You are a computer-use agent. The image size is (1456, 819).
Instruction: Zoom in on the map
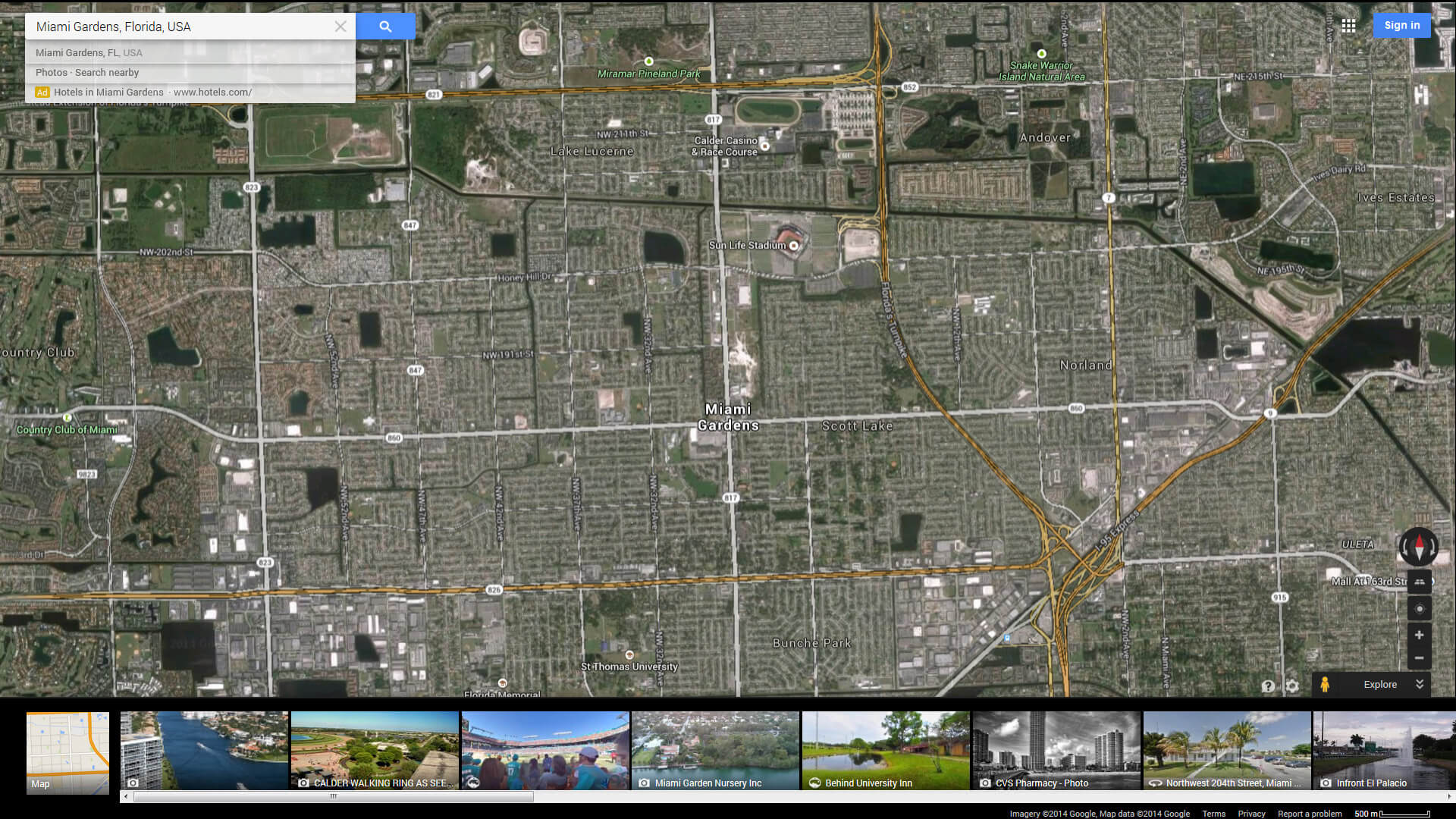1419,635
